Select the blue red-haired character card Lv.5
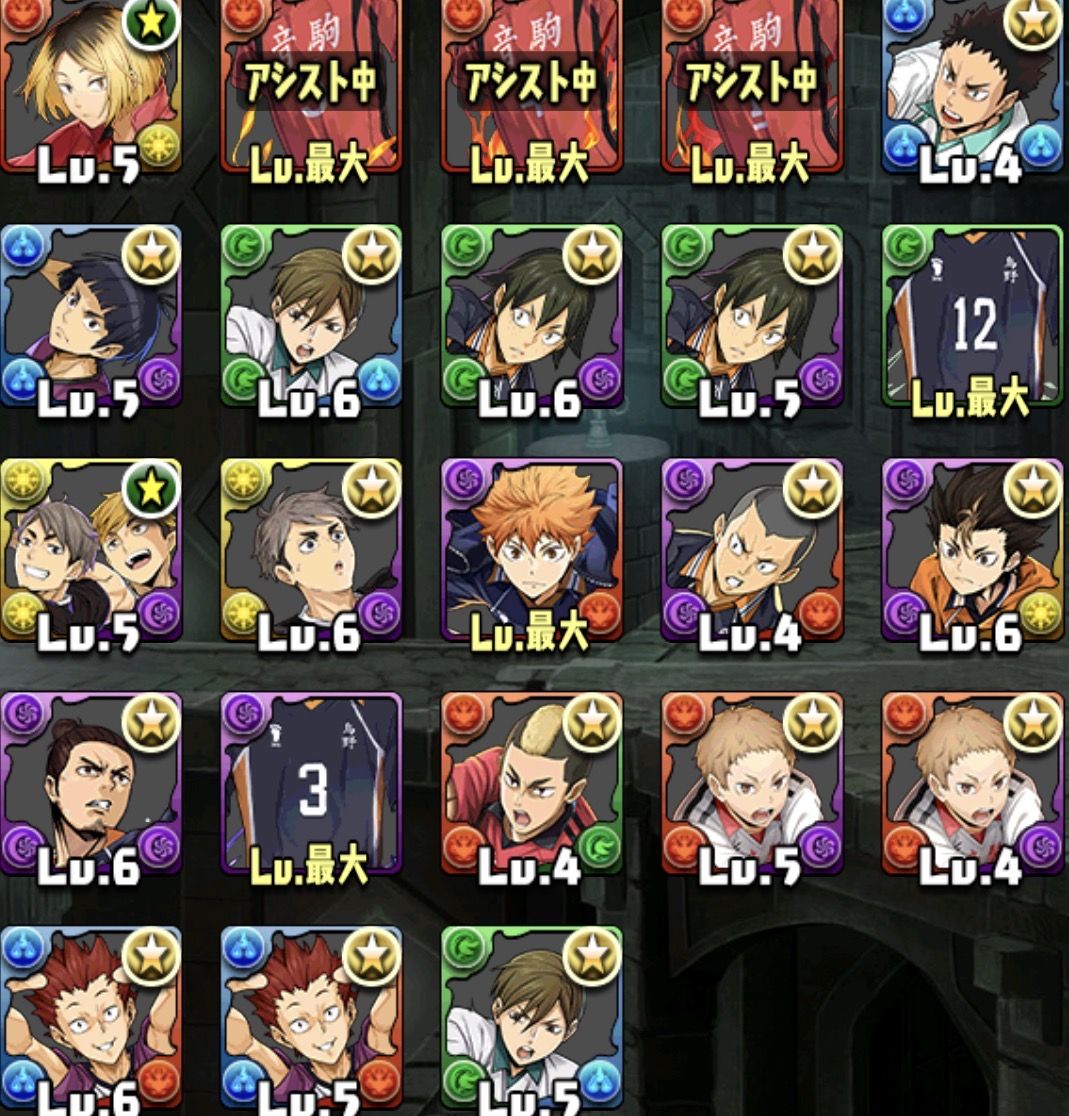Image resolution: width=1069 pixels, height=1116 pixels. click(x=311, y=1015)
